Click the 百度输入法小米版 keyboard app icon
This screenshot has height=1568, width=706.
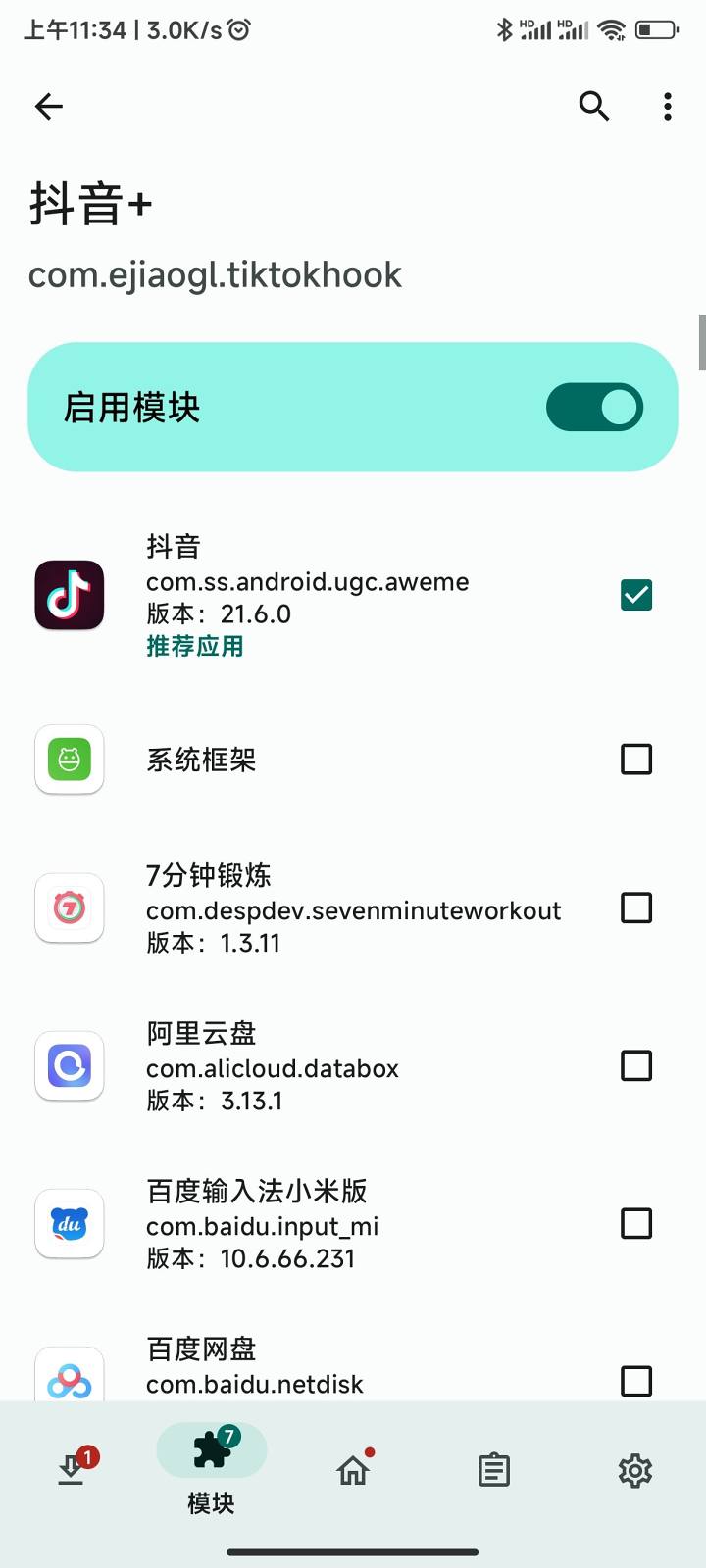click(69, 1224)
